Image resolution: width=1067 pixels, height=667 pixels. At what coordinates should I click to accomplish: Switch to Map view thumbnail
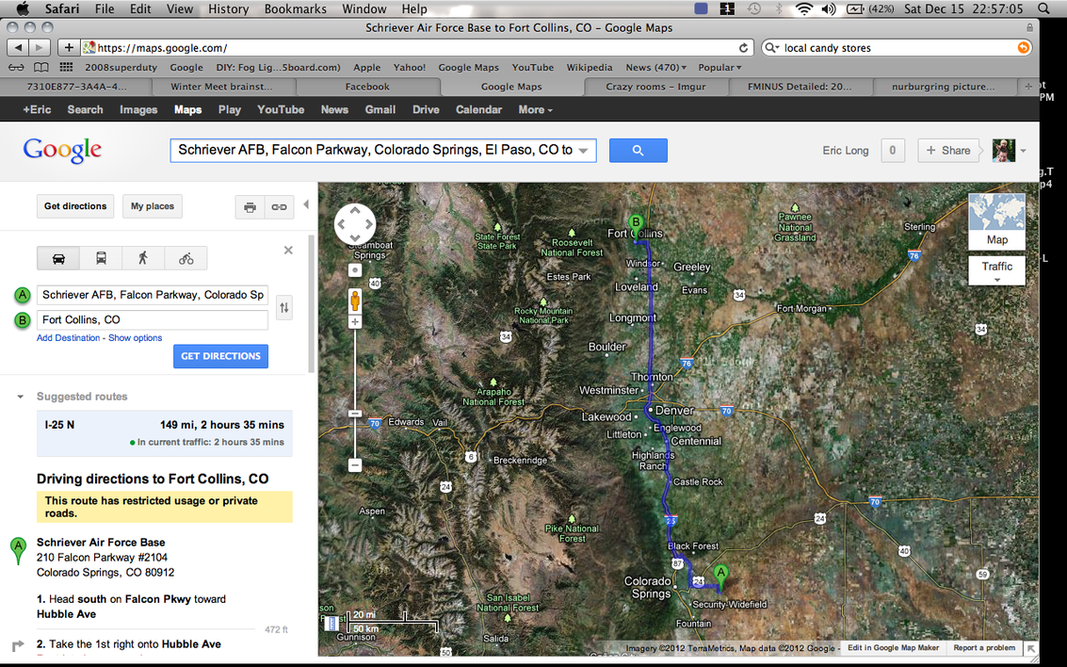(x=997, y=220)
